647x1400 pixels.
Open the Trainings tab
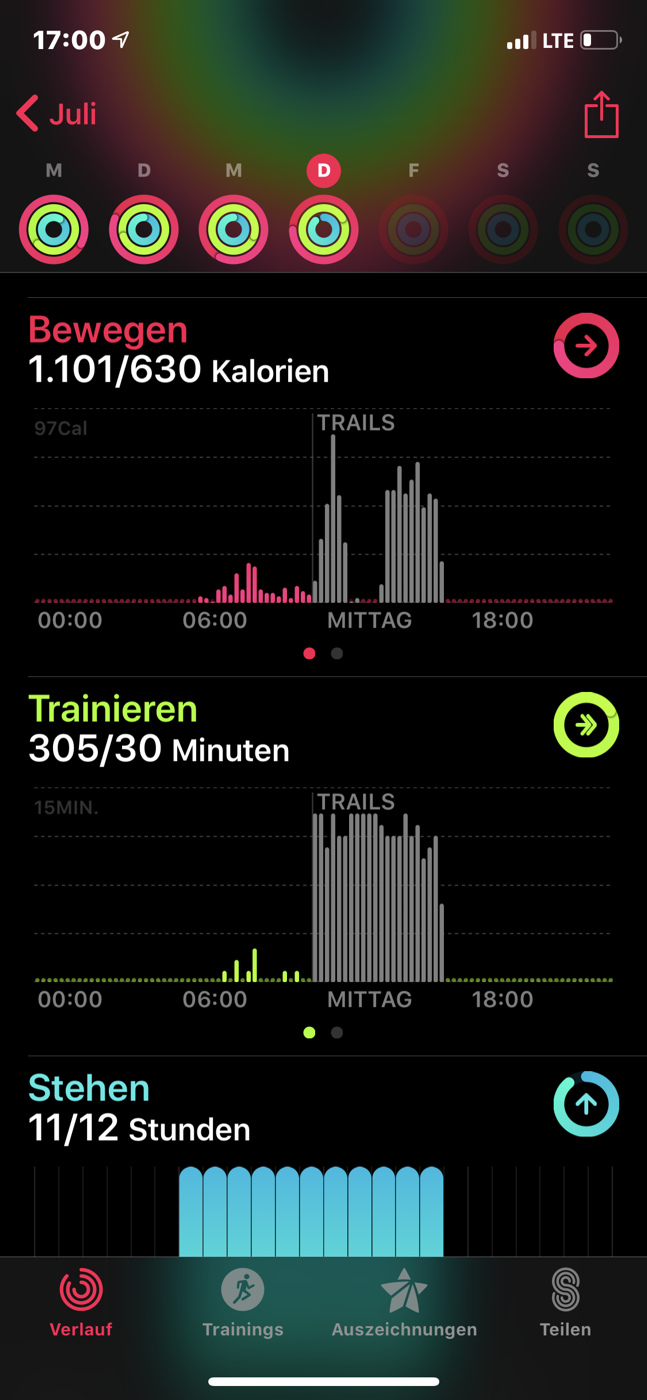coord(243,1303)
